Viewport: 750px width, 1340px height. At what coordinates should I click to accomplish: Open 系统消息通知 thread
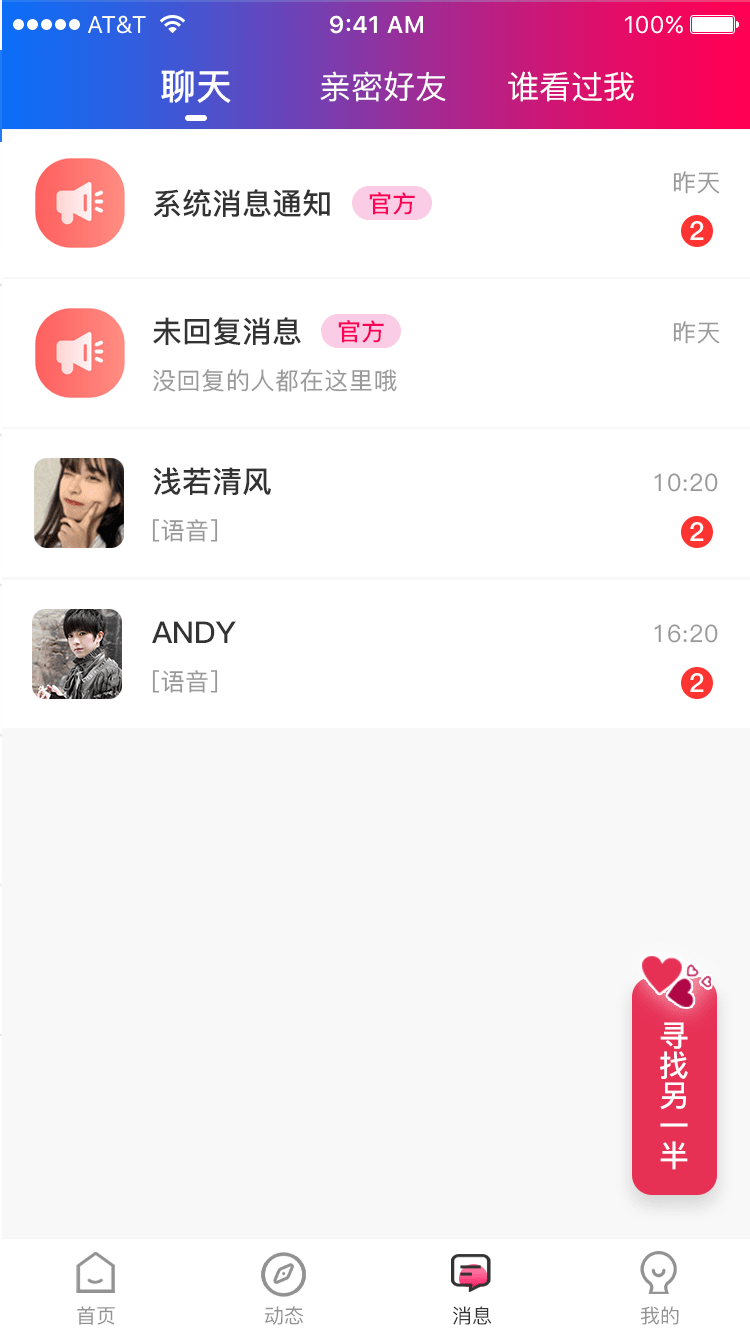[x=375, y=204]
